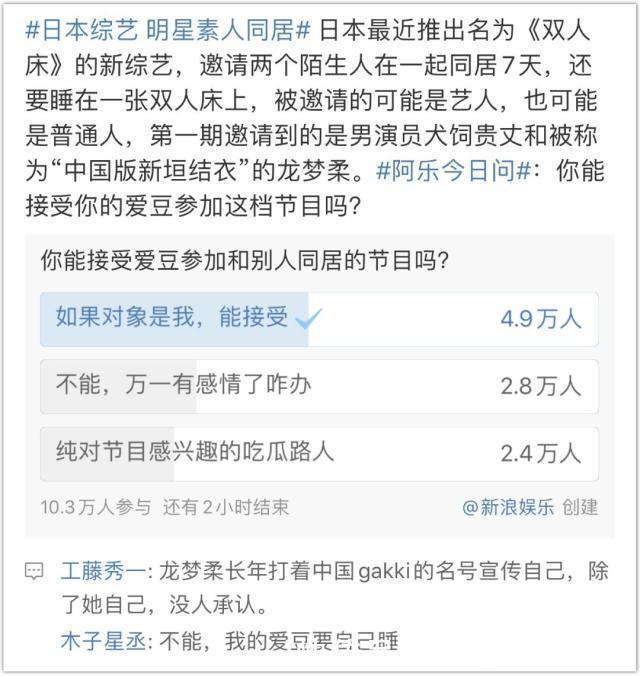Open the #日本综艺 明星素人同居# hashtag

pos(167,29)
